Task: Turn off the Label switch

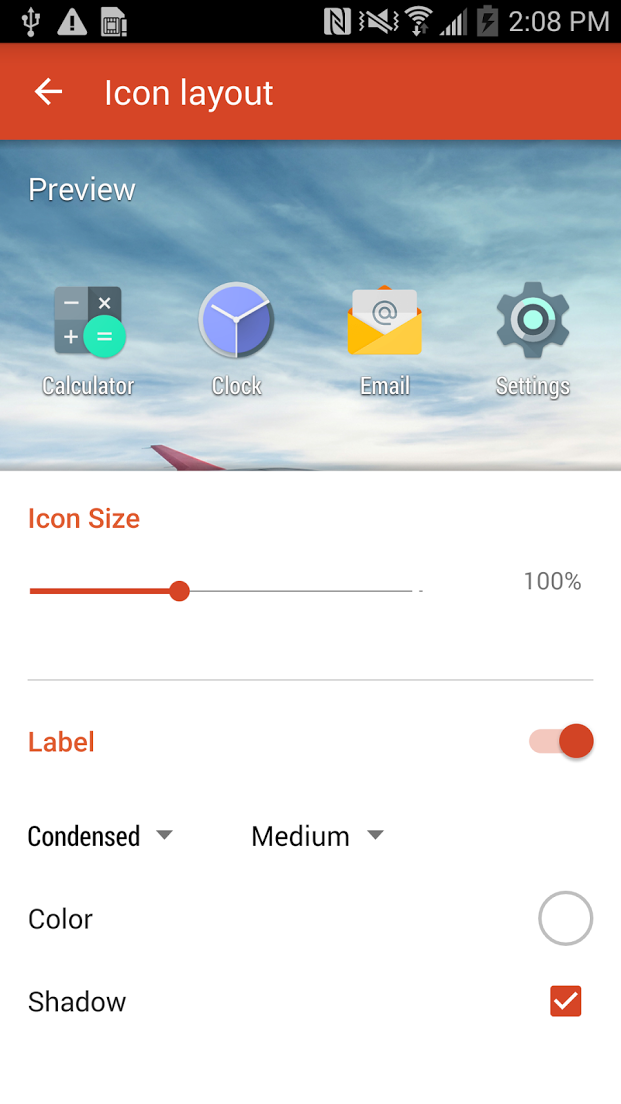Action: tap(561, 741)
